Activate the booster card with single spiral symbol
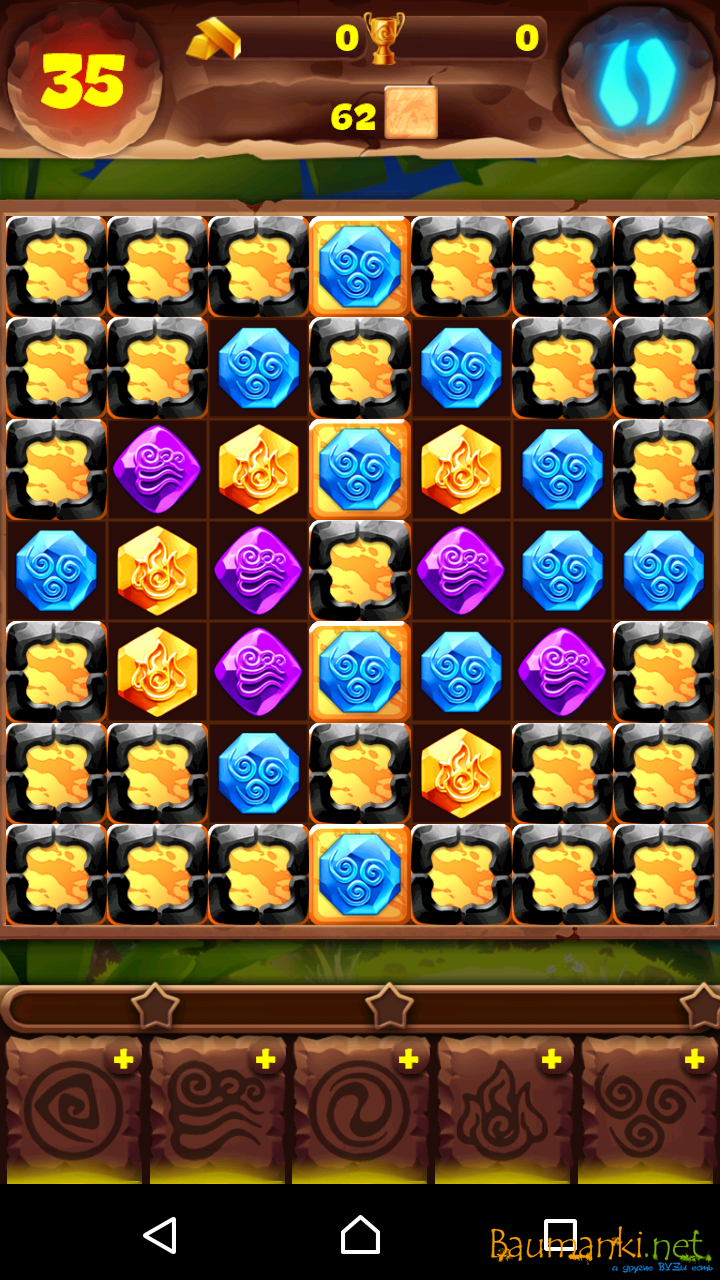Viewport: 720px width, 1280px height. (x=360, y=1110)
